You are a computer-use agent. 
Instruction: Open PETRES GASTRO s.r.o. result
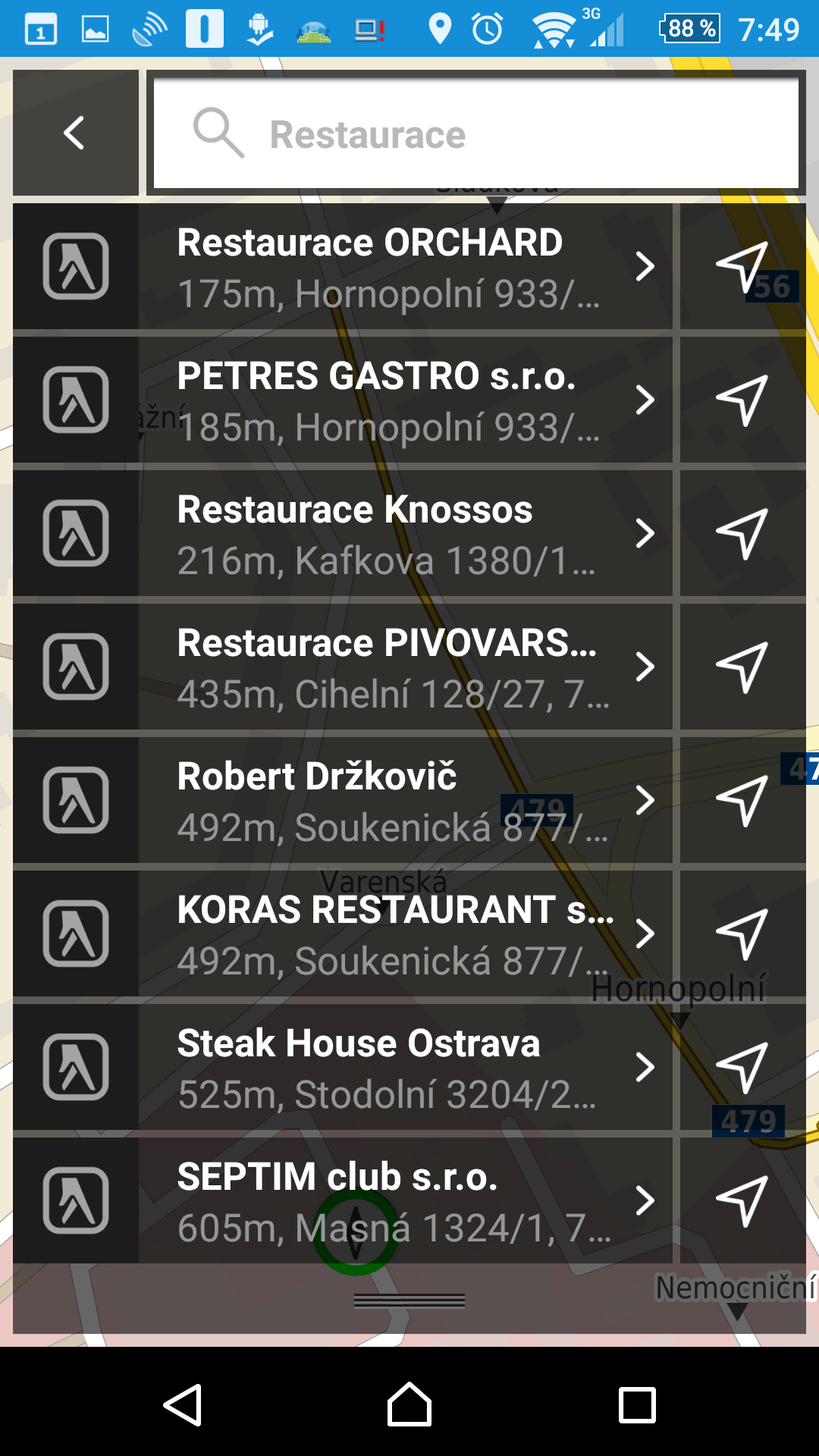(343, 400)
